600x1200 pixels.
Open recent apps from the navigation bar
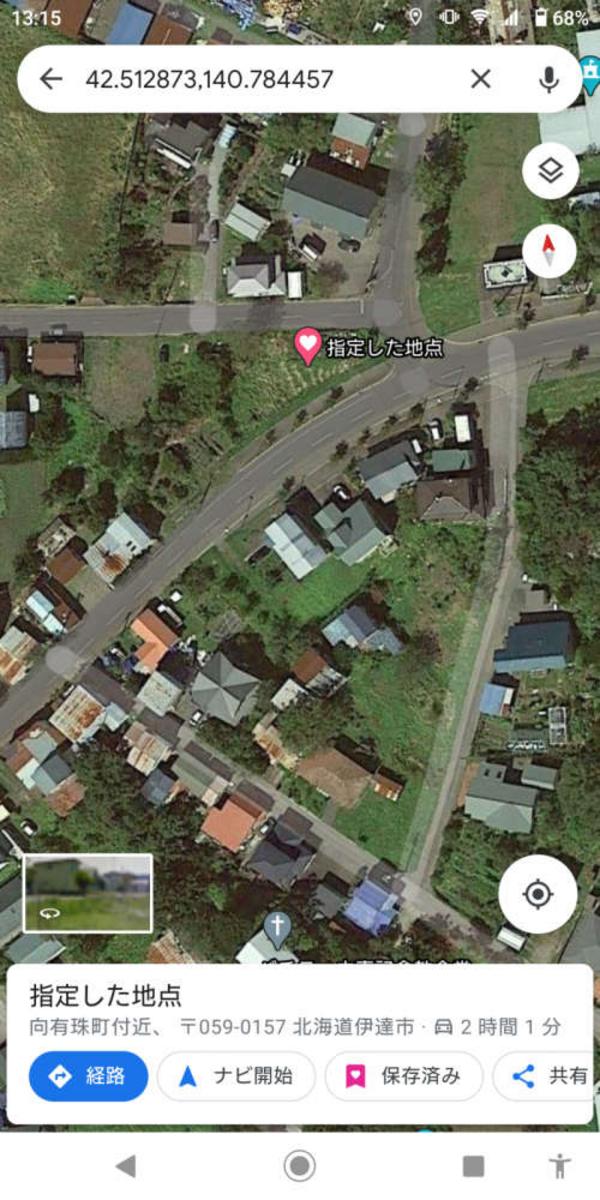[x=473, y=1165]
